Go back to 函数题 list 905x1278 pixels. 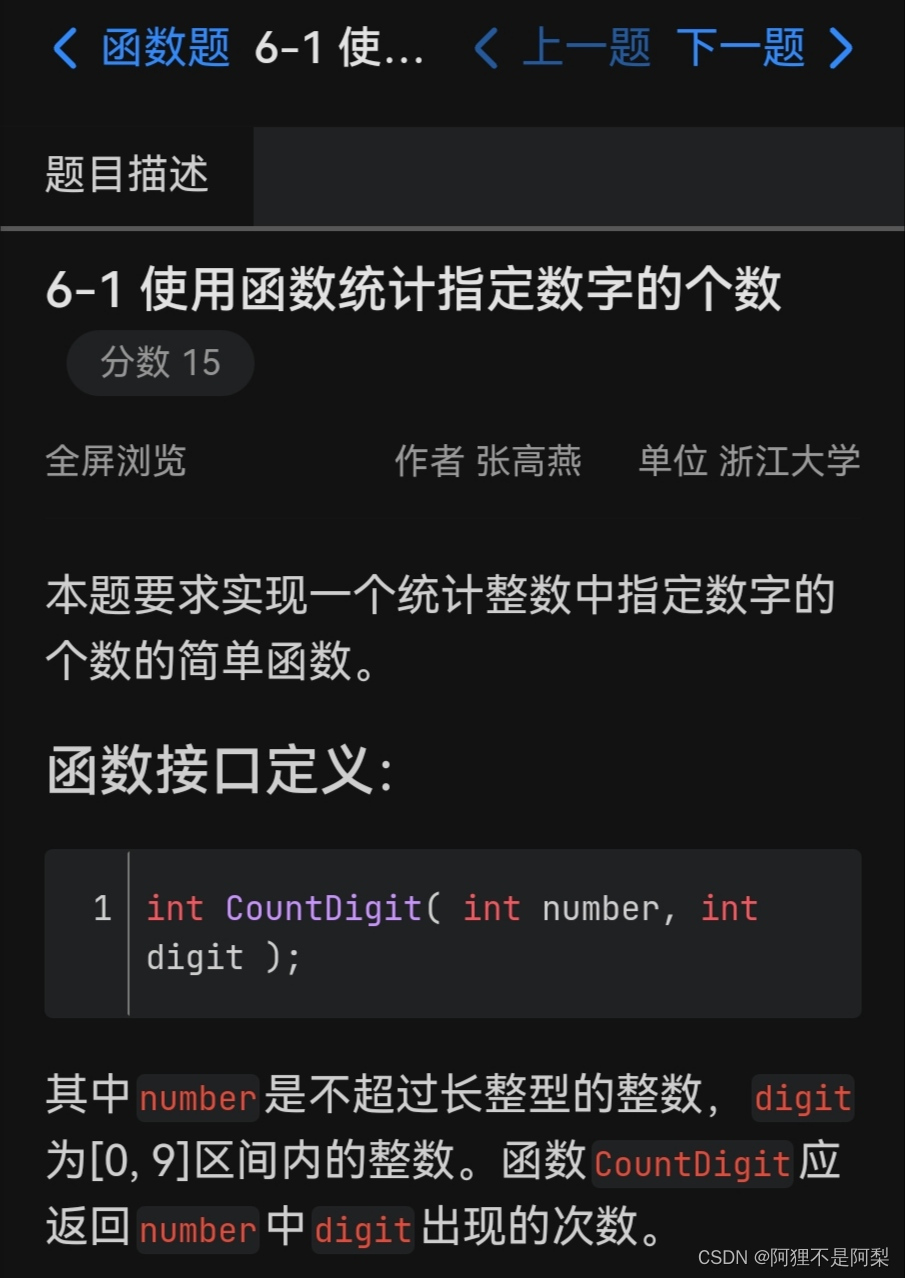(140, 48)
